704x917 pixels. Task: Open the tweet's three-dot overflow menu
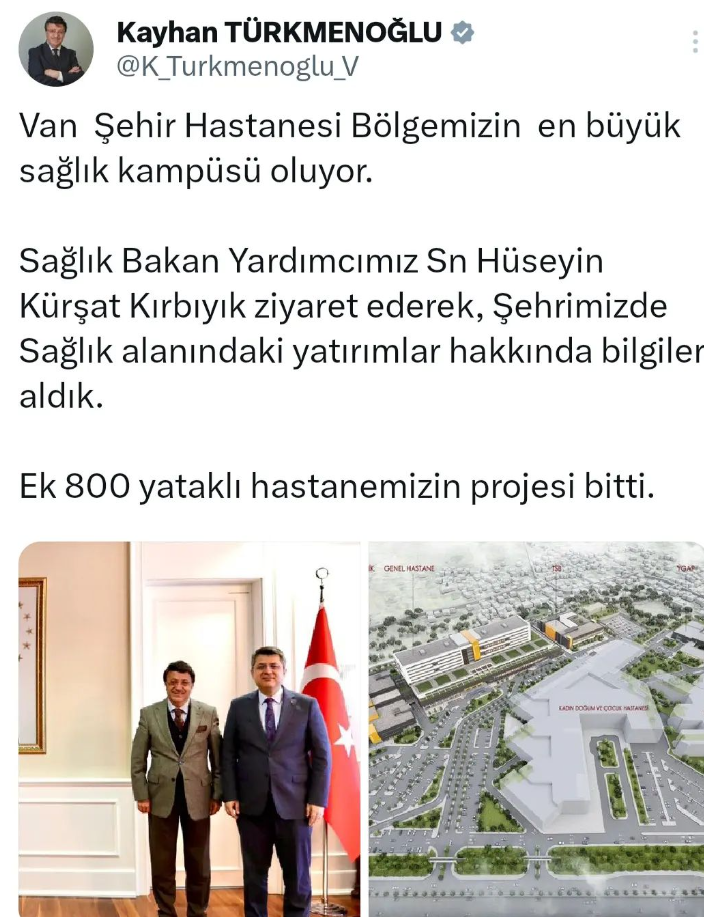click(695, 42)
